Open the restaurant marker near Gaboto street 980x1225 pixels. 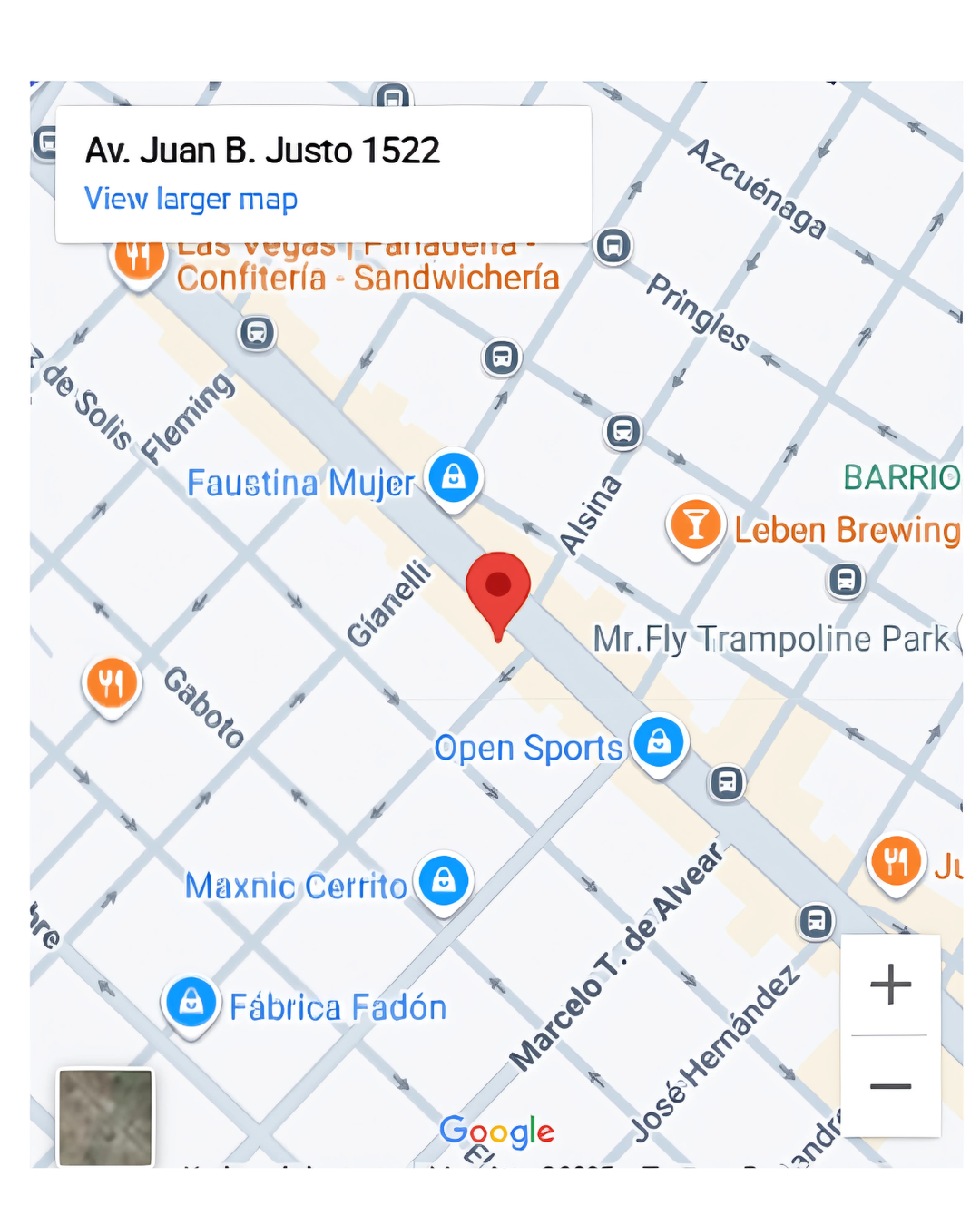(112, 683)
